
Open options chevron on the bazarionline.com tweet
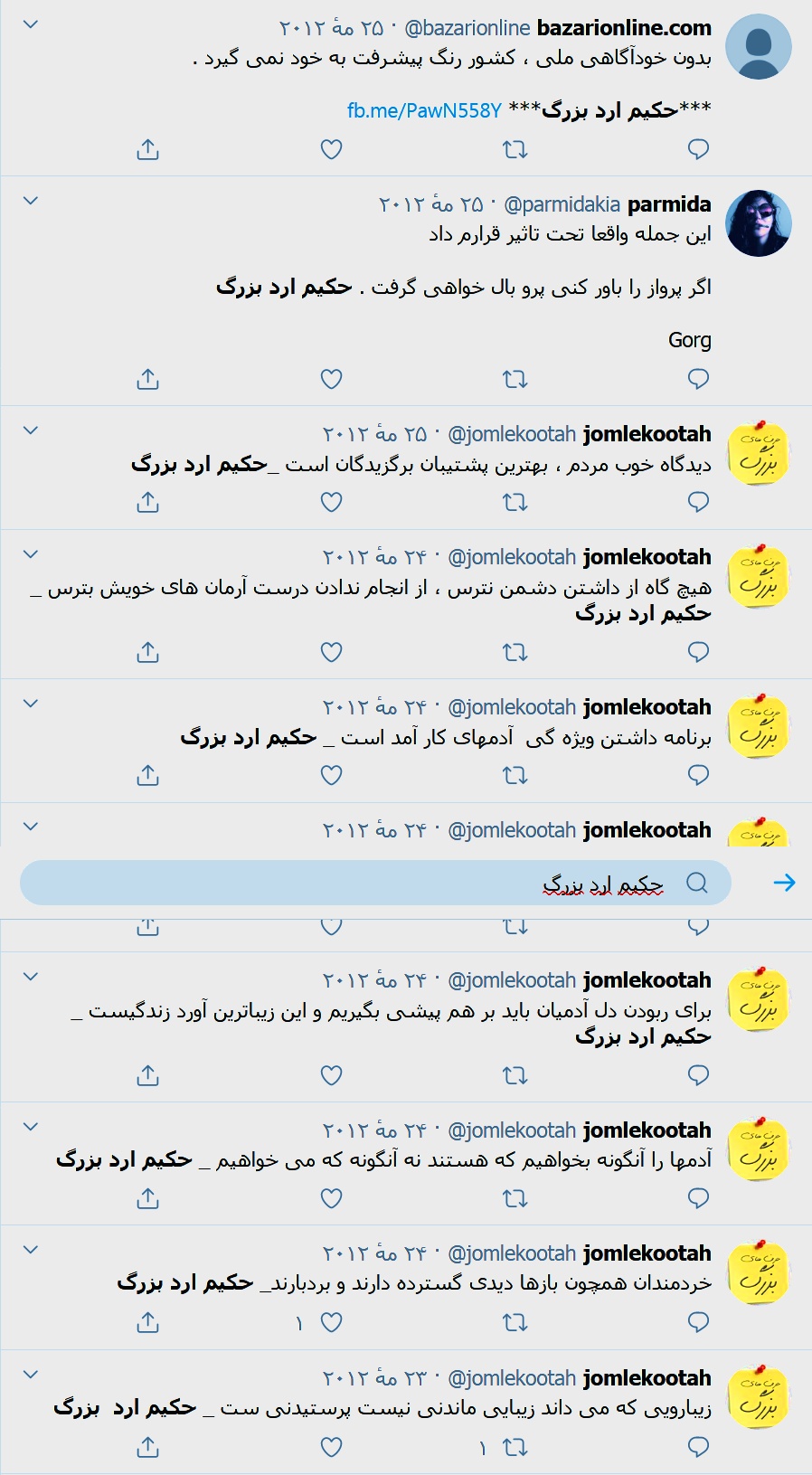click(31, 24)
